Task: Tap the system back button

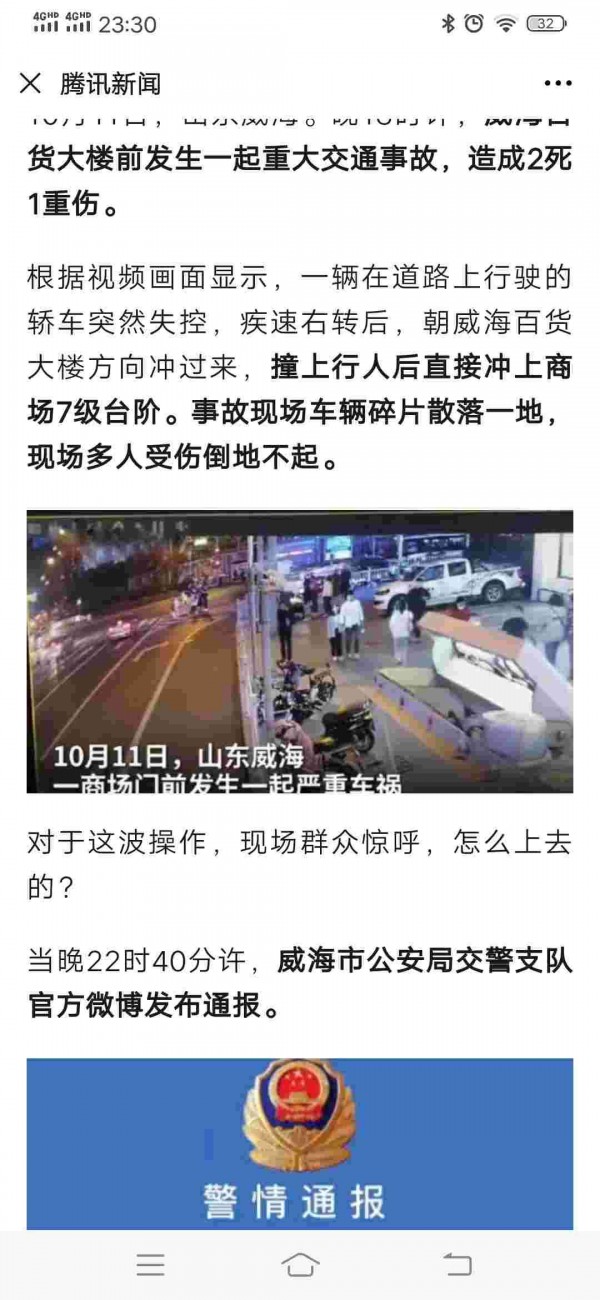Action: [457, 1264]
